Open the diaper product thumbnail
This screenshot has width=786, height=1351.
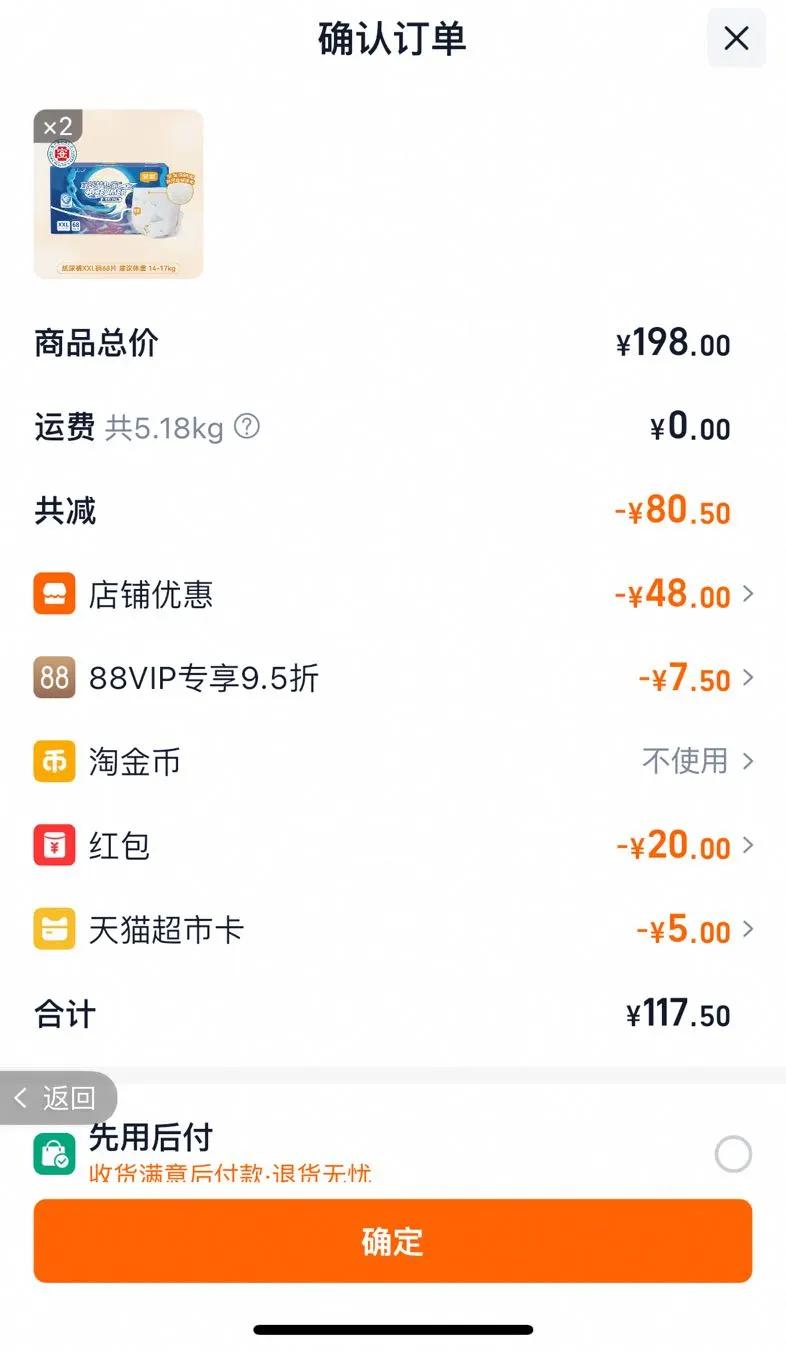[118, 194]
